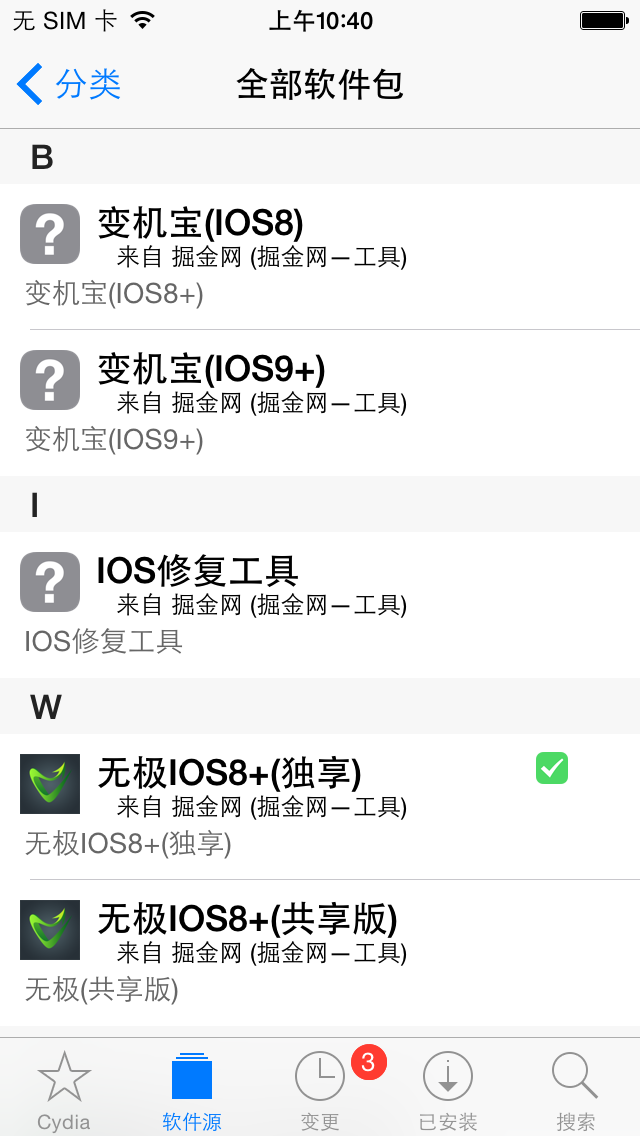
Task: Open IOS修复工具 package
Action: point(320,604)
